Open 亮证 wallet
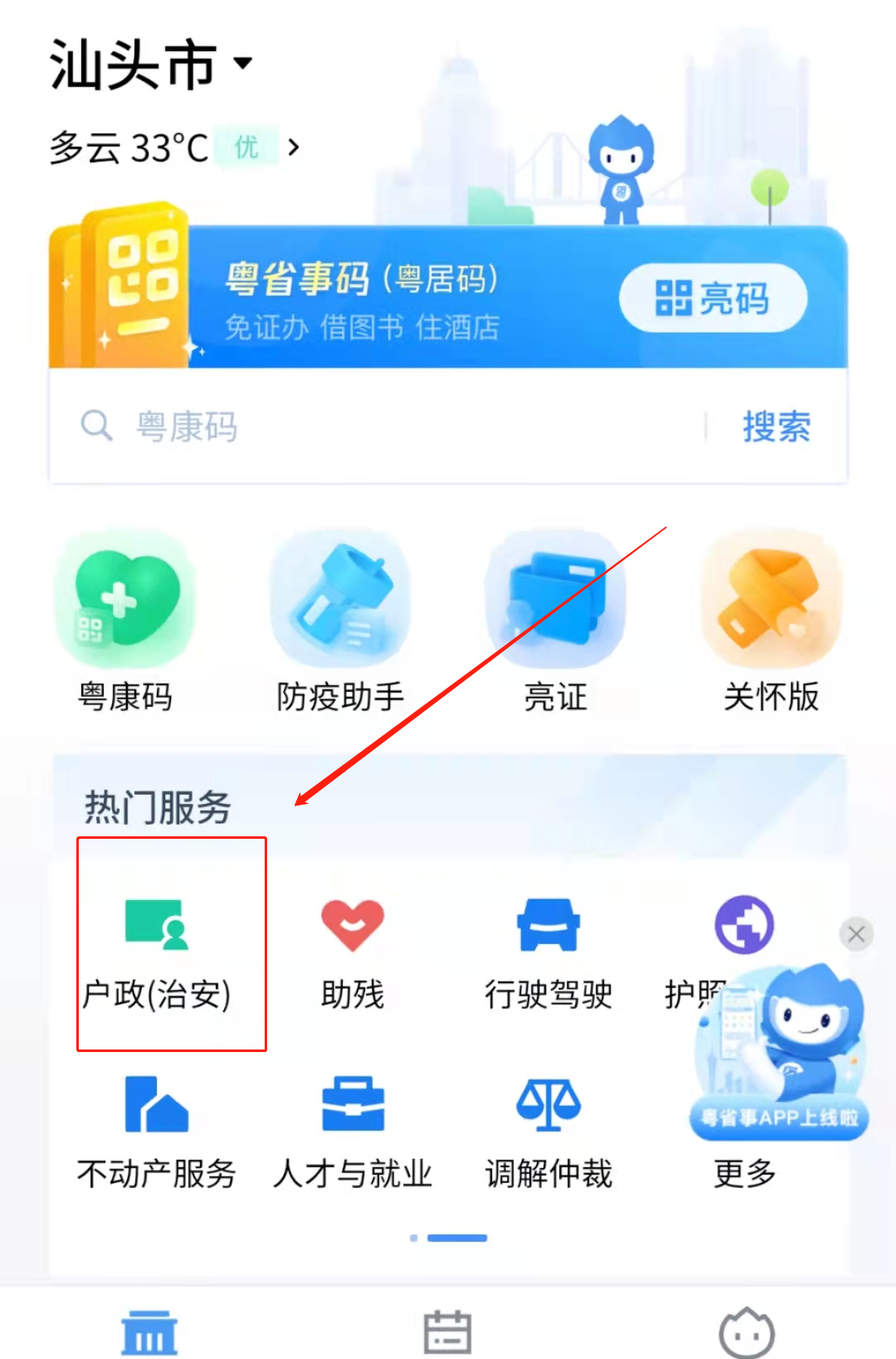Viewport: 896px width, 1359px height. (x=555, y=622)
